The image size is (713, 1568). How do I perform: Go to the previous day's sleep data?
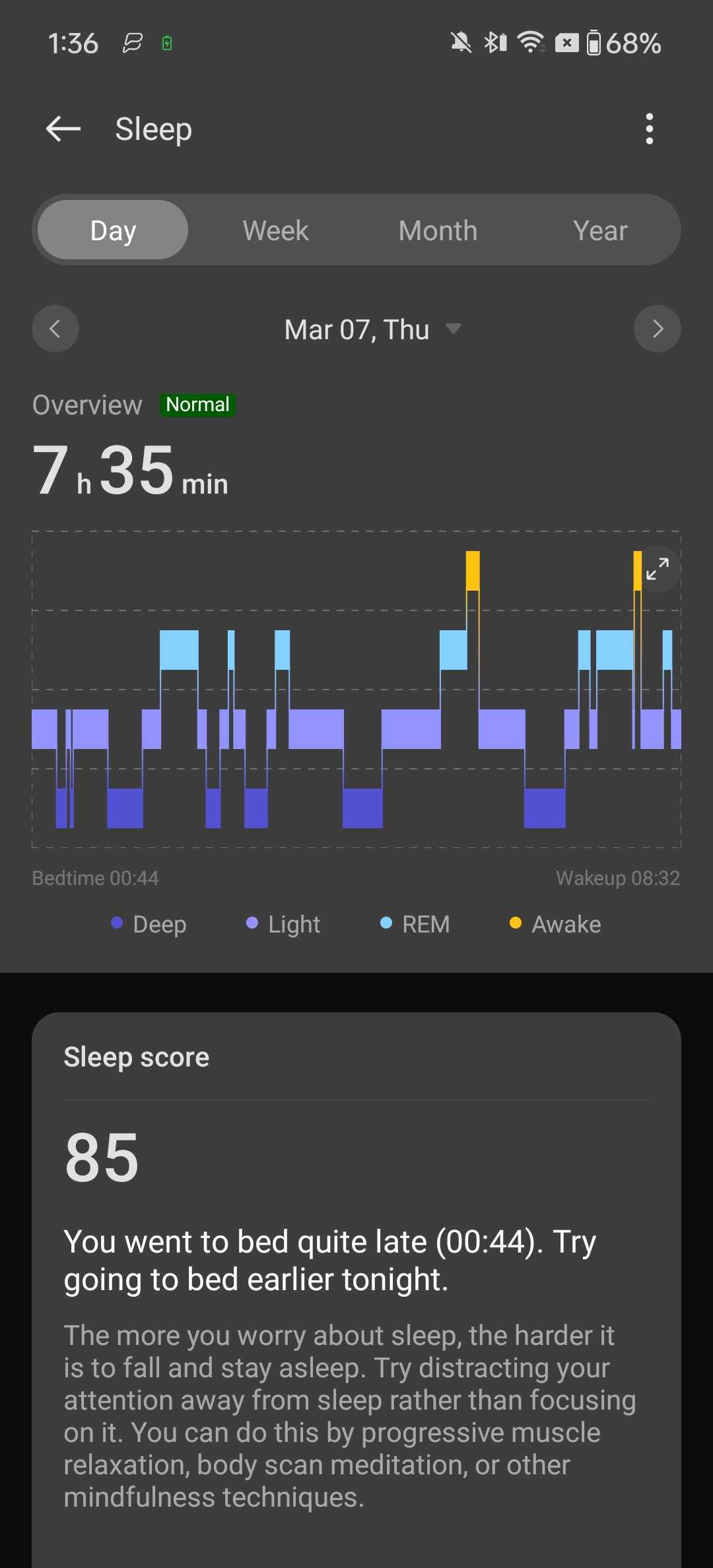tap(55, 329)
